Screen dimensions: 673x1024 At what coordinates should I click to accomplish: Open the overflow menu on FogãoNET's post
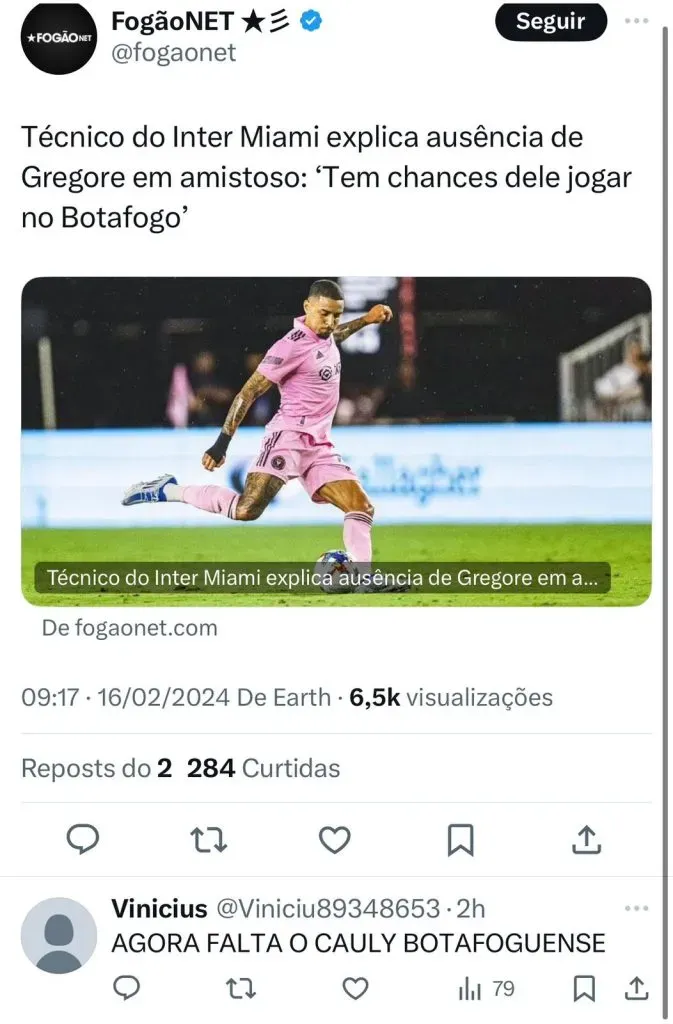tap(635, 21)
